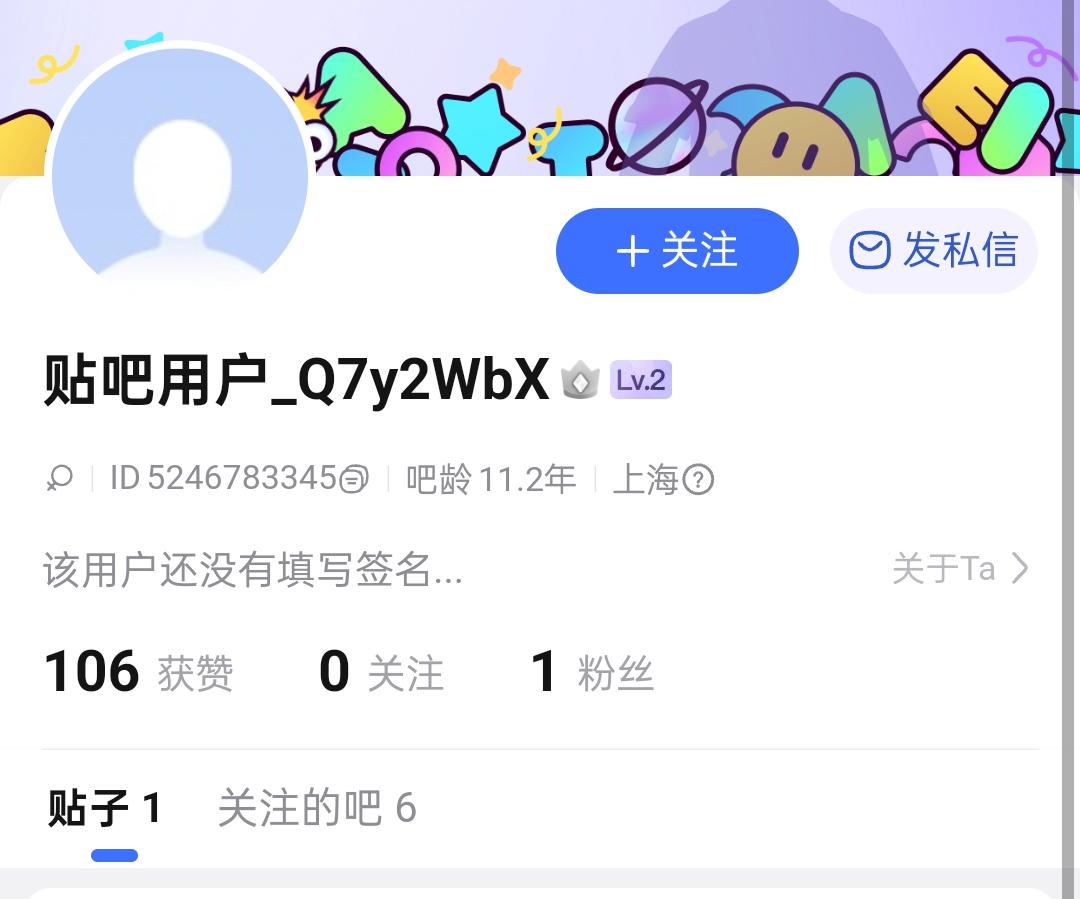Copy the user ID with the copy icon
Viewport: 1080px width, 899px height.
coord(354,480)
